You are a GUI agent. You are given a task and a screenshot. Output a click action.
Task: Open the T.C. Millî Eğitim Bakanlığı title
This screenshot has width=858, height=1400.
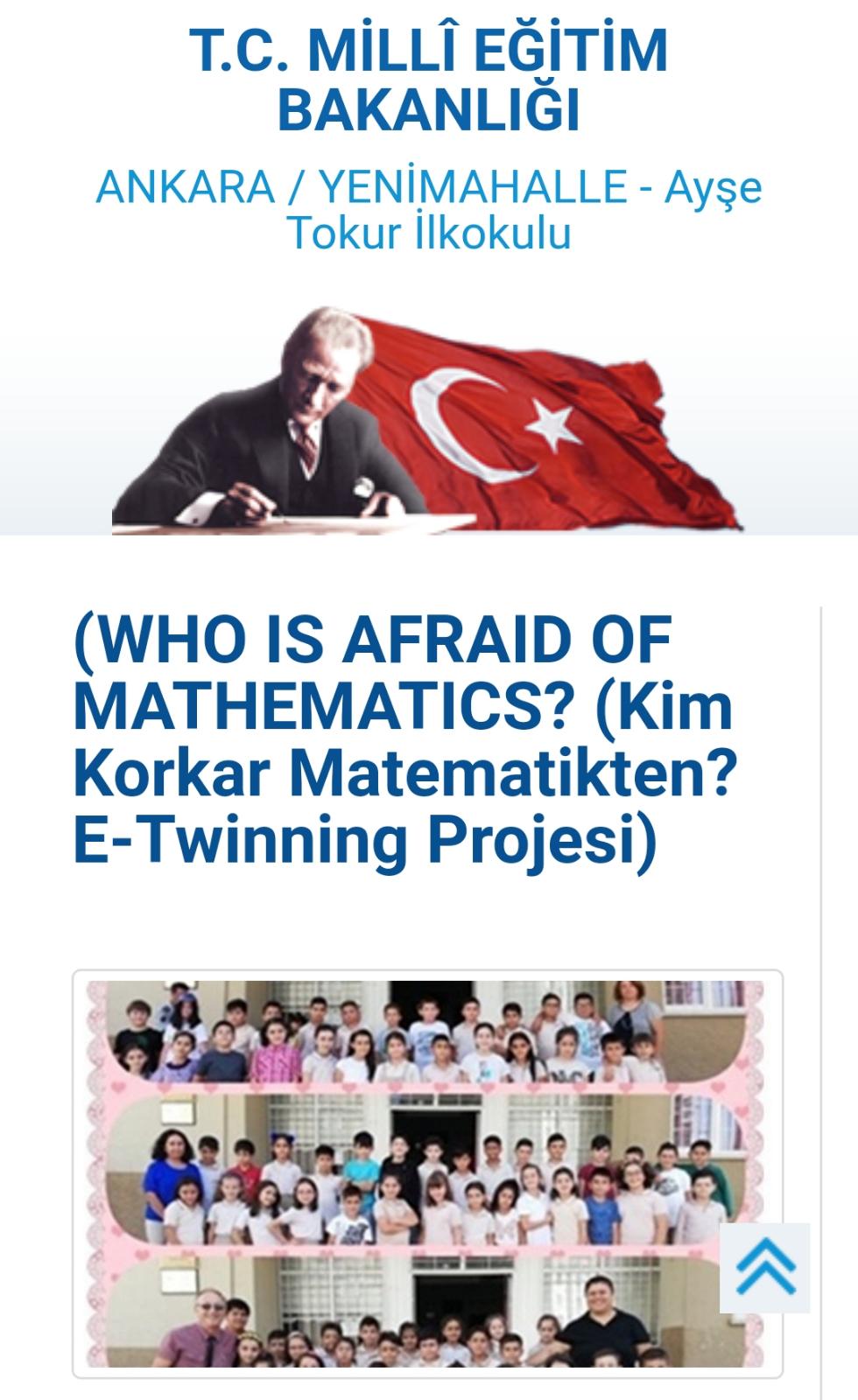coord(429,80)
